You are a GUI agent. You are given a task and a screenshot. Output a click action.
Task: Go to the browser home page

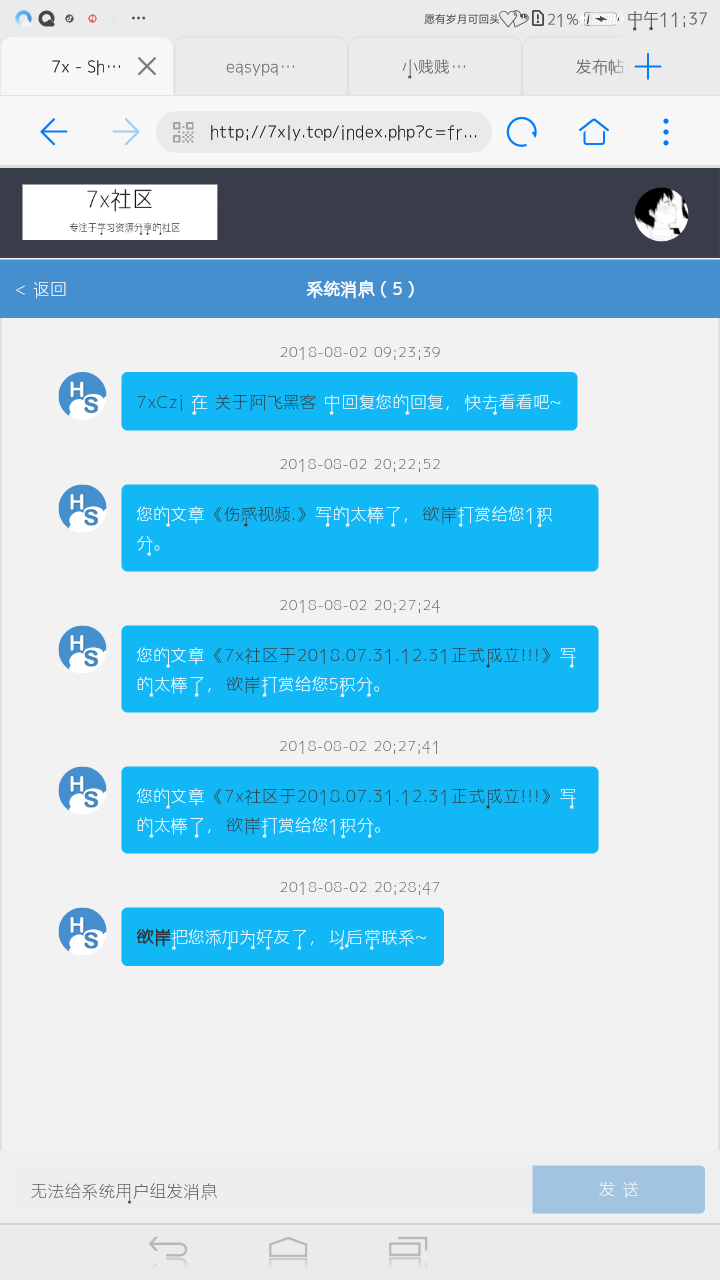pos(594,132)
